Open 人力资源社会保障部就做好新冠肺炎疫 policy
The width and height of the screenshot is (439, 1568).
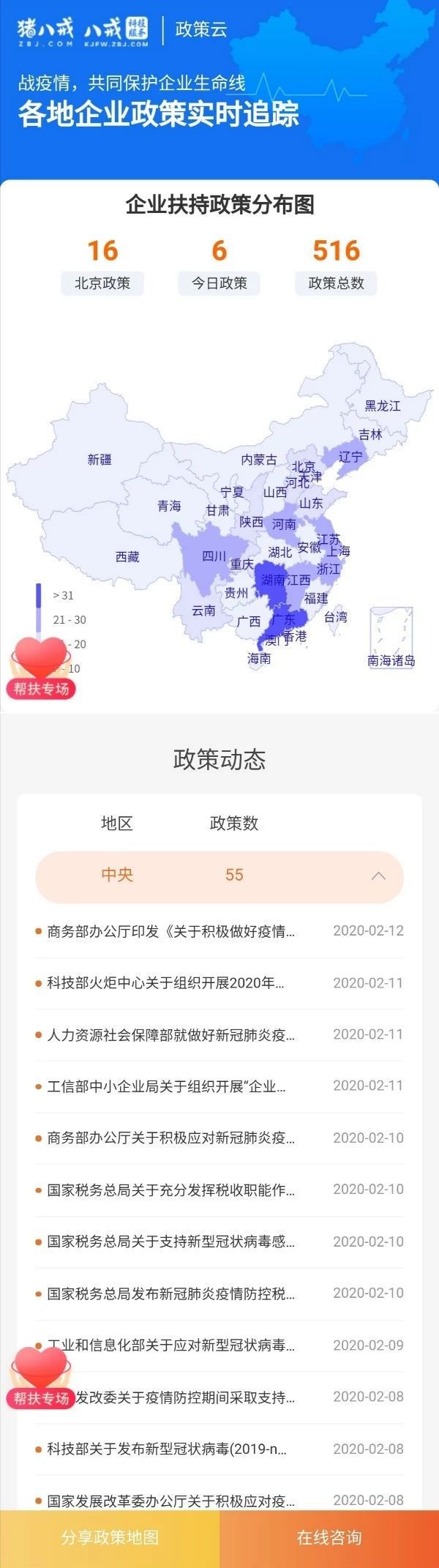[x=171, y=1035]
